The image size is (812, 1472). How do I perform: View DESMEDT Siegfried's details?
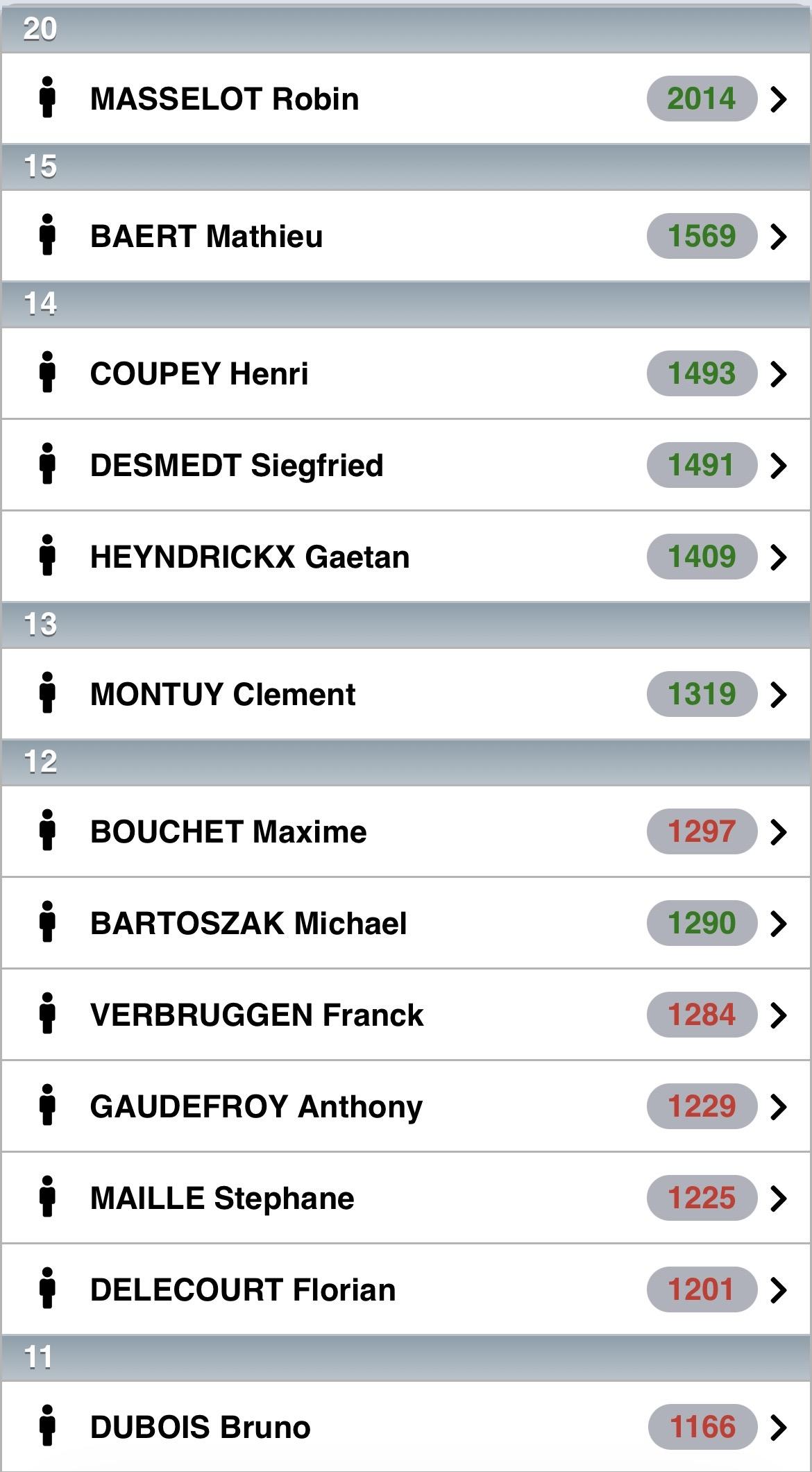(x=406, y=465)
